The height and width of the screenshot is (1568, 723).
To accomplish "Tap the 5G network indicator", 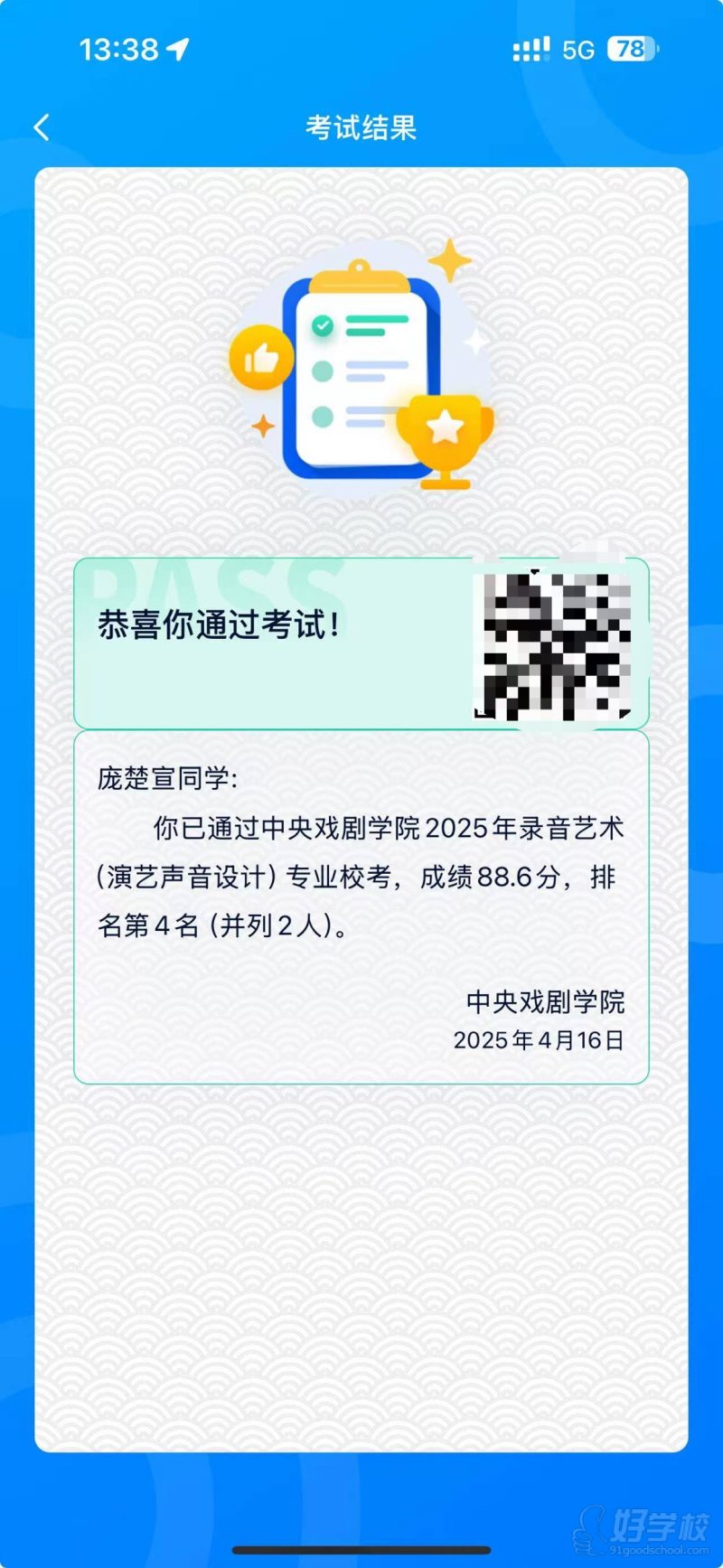I will 577,52.
